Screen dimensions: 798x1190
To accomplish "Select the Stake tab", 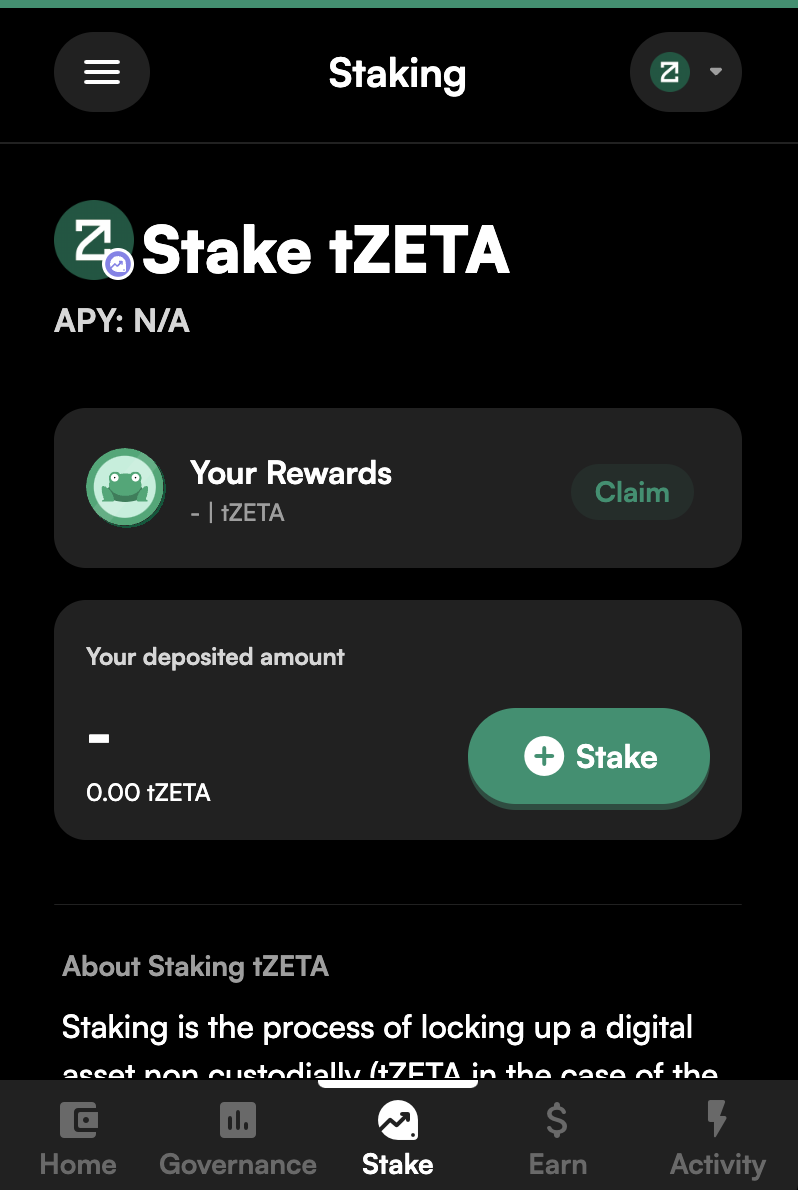I will coord(397,1140).
